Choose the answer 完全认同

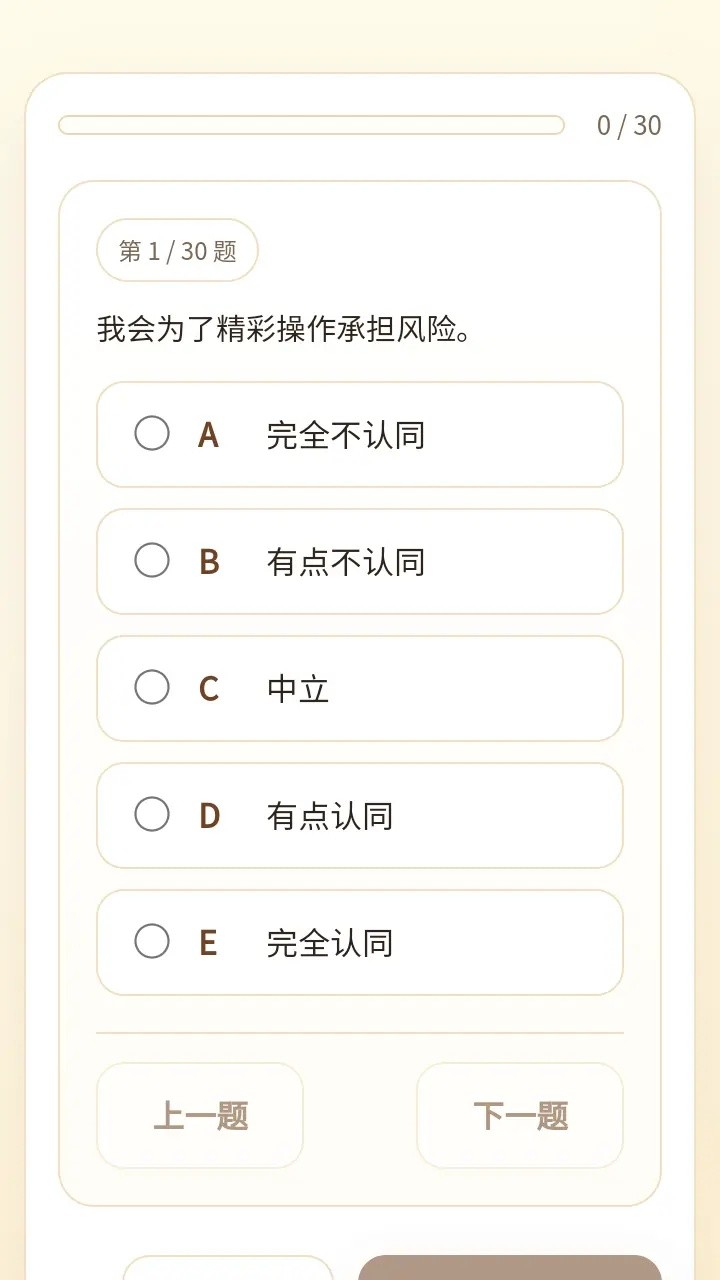pyautogui.click(x=330, y=941)
